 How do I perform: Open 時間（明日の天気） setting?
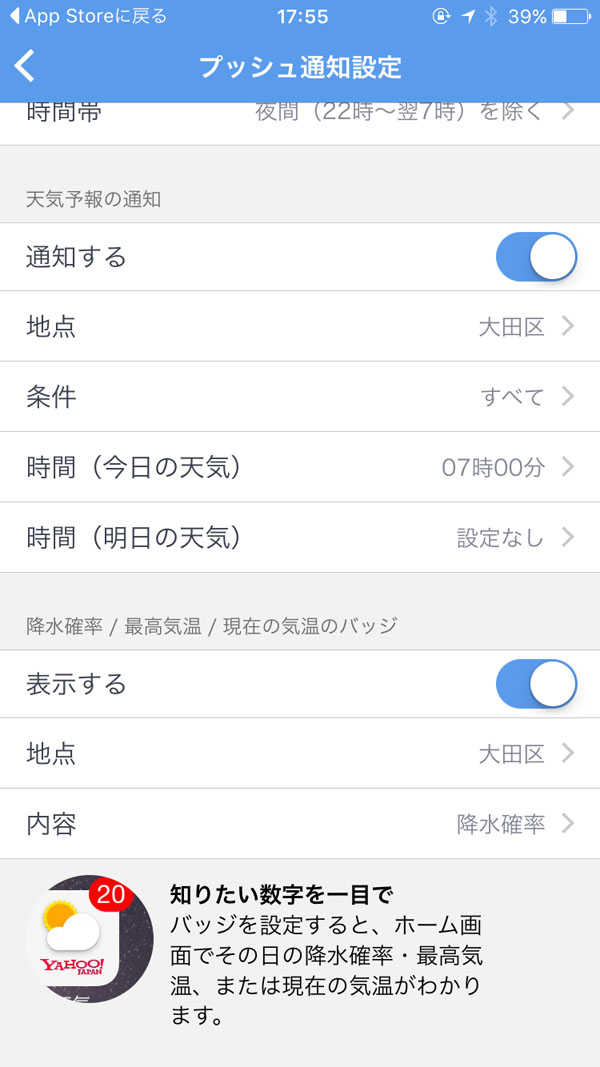coord(300,537)
